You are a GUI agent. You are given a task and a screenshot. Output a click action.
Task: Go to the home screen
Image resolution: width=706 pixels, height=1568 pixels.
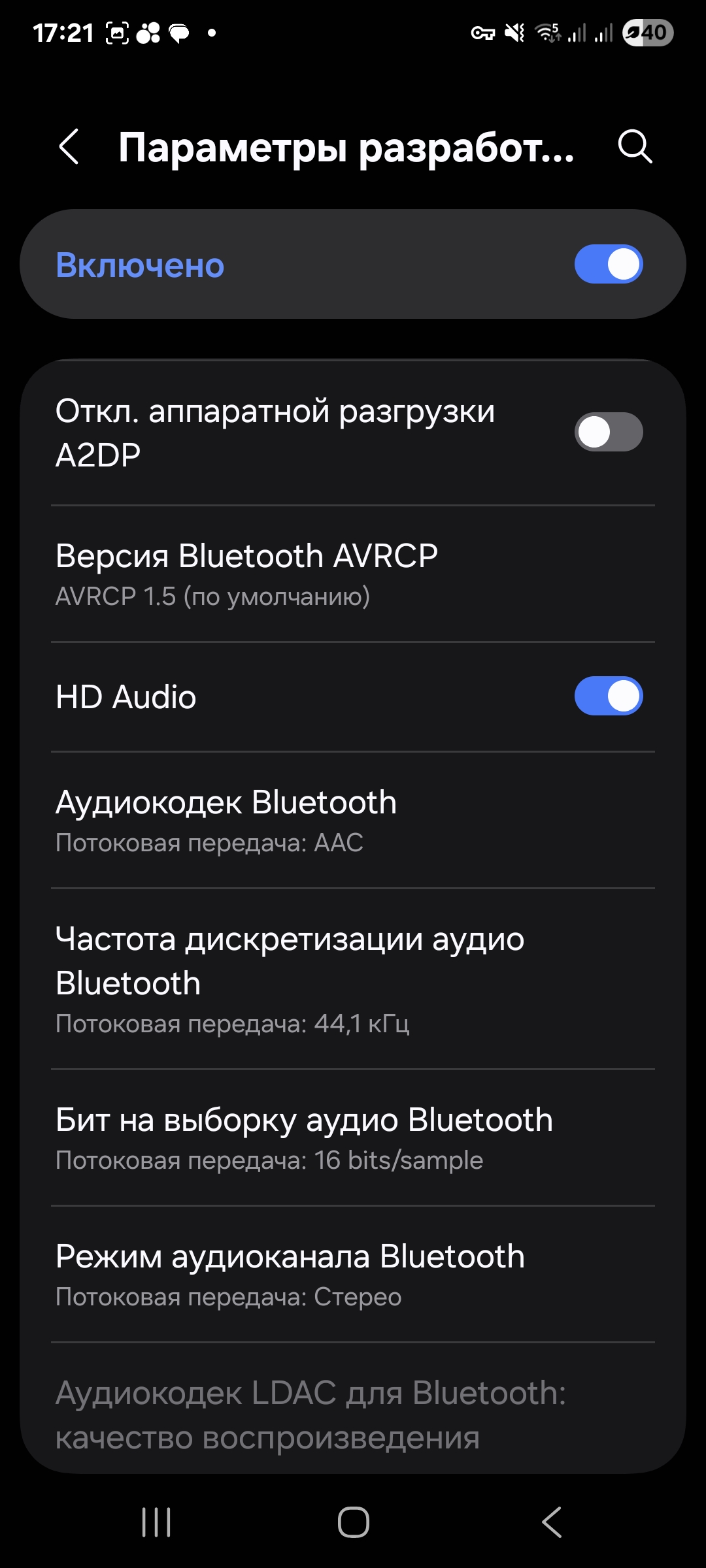point(353,1522)
